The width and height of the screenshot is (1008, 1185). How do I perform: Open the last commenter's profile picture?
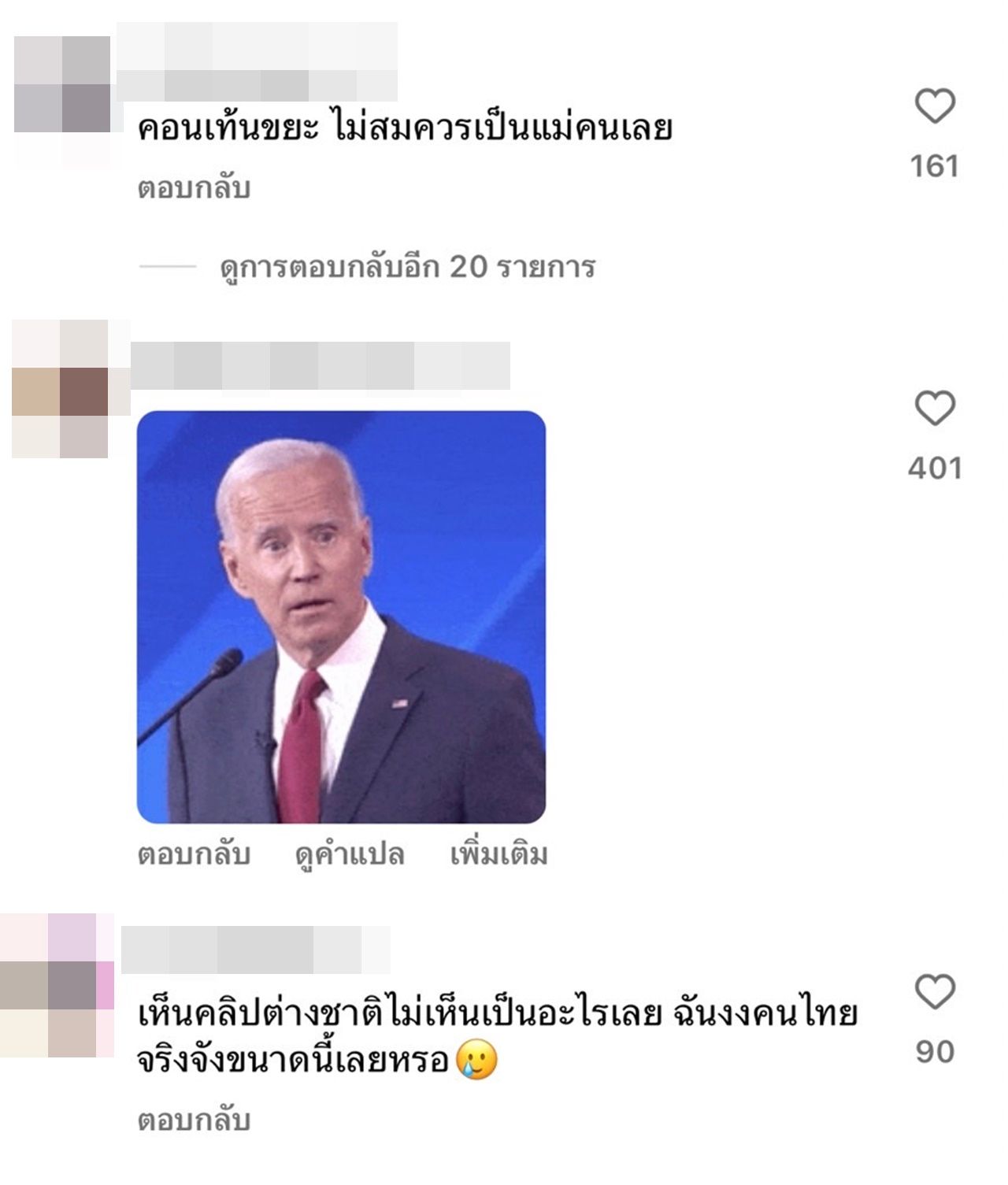coord(55,985)
